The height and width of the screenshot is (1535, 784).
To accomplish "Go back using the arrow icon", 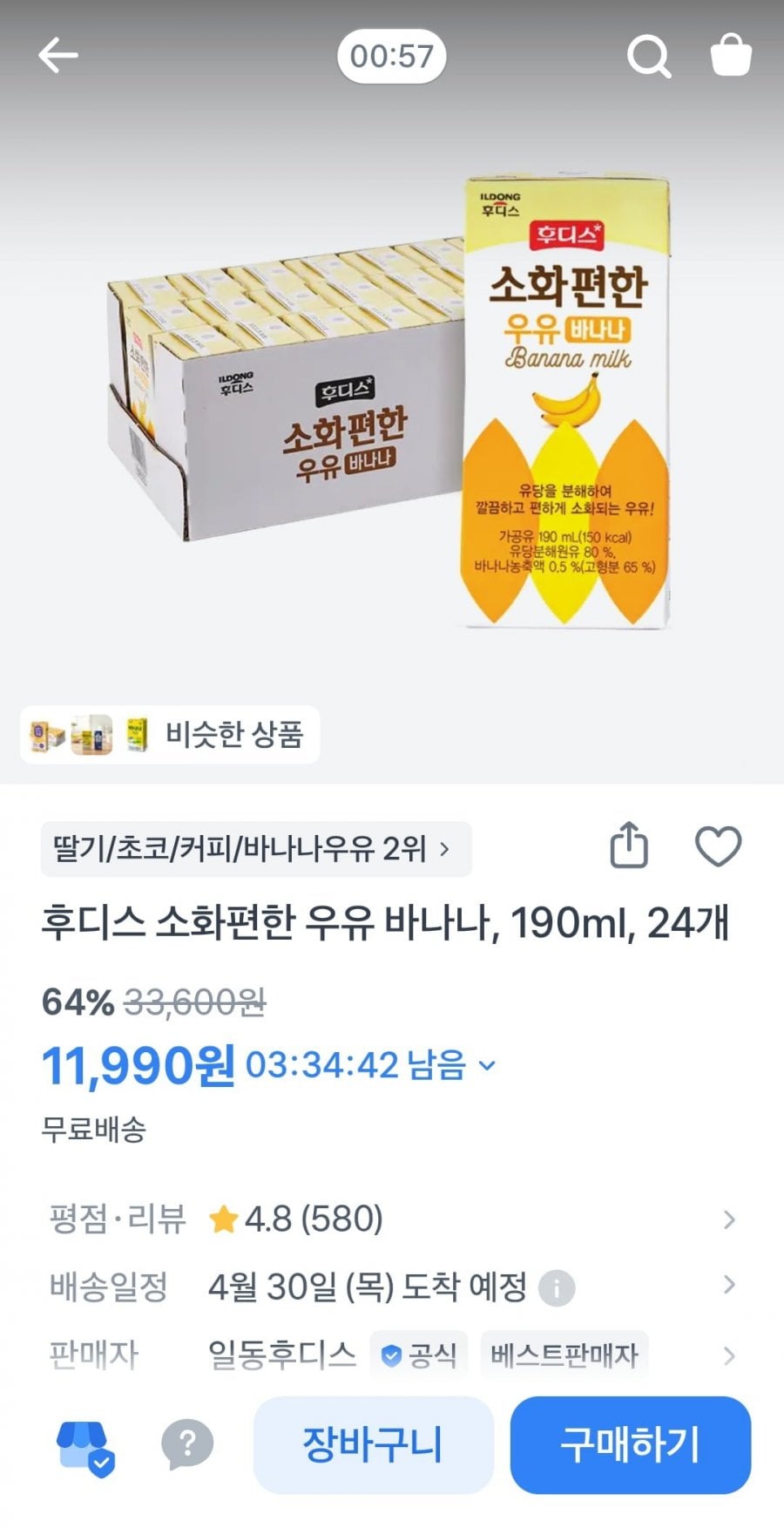I will coord(58,56).
